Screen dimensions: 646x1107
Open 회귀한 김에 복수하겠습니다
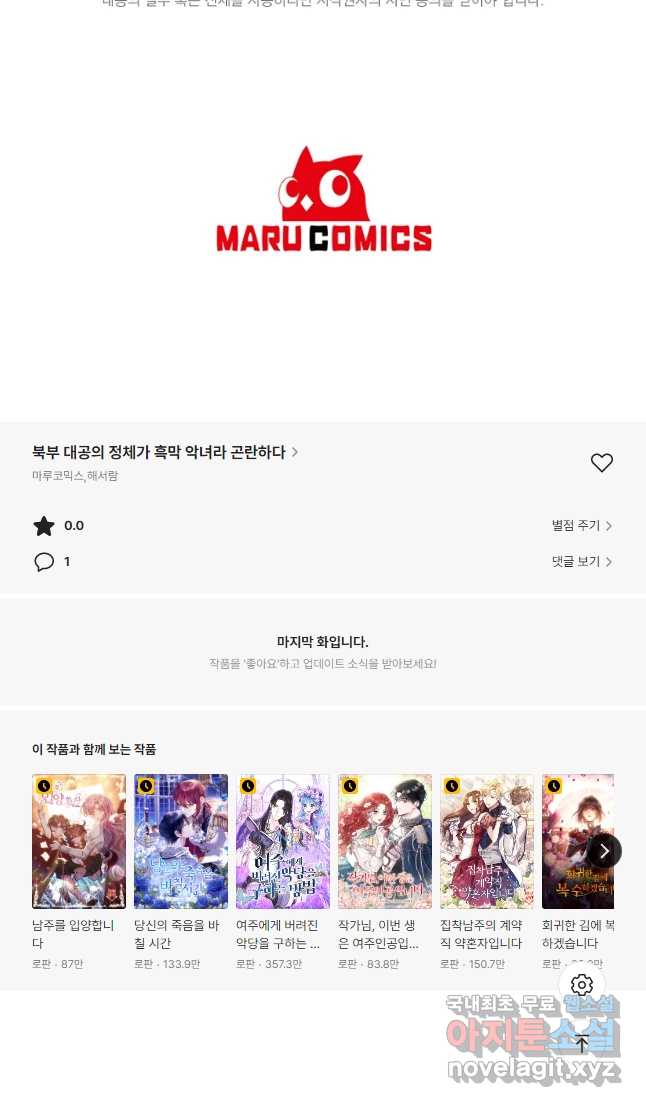tap(578, 841)
